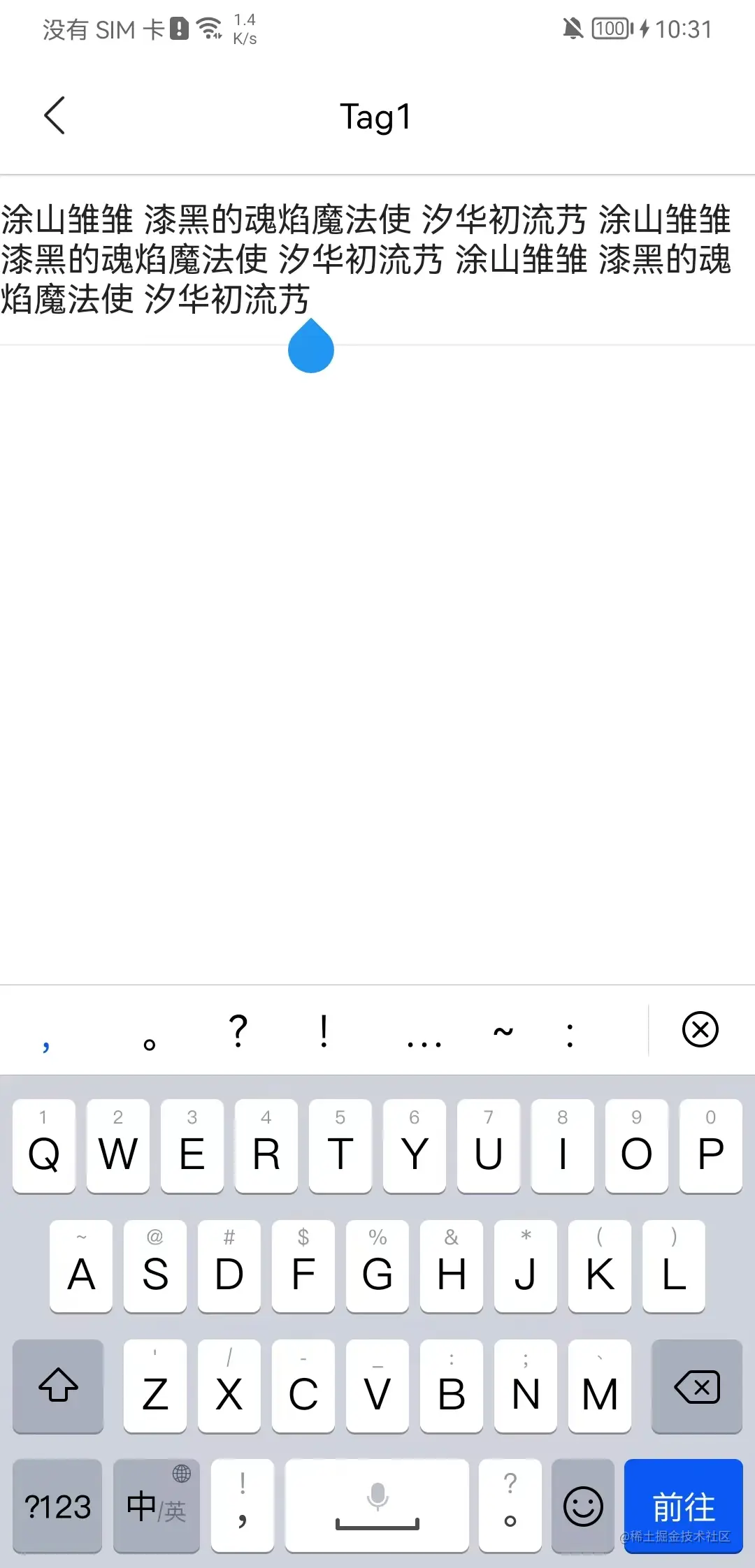Tap the back arrow beside Tag1

(x=56, y=115)
